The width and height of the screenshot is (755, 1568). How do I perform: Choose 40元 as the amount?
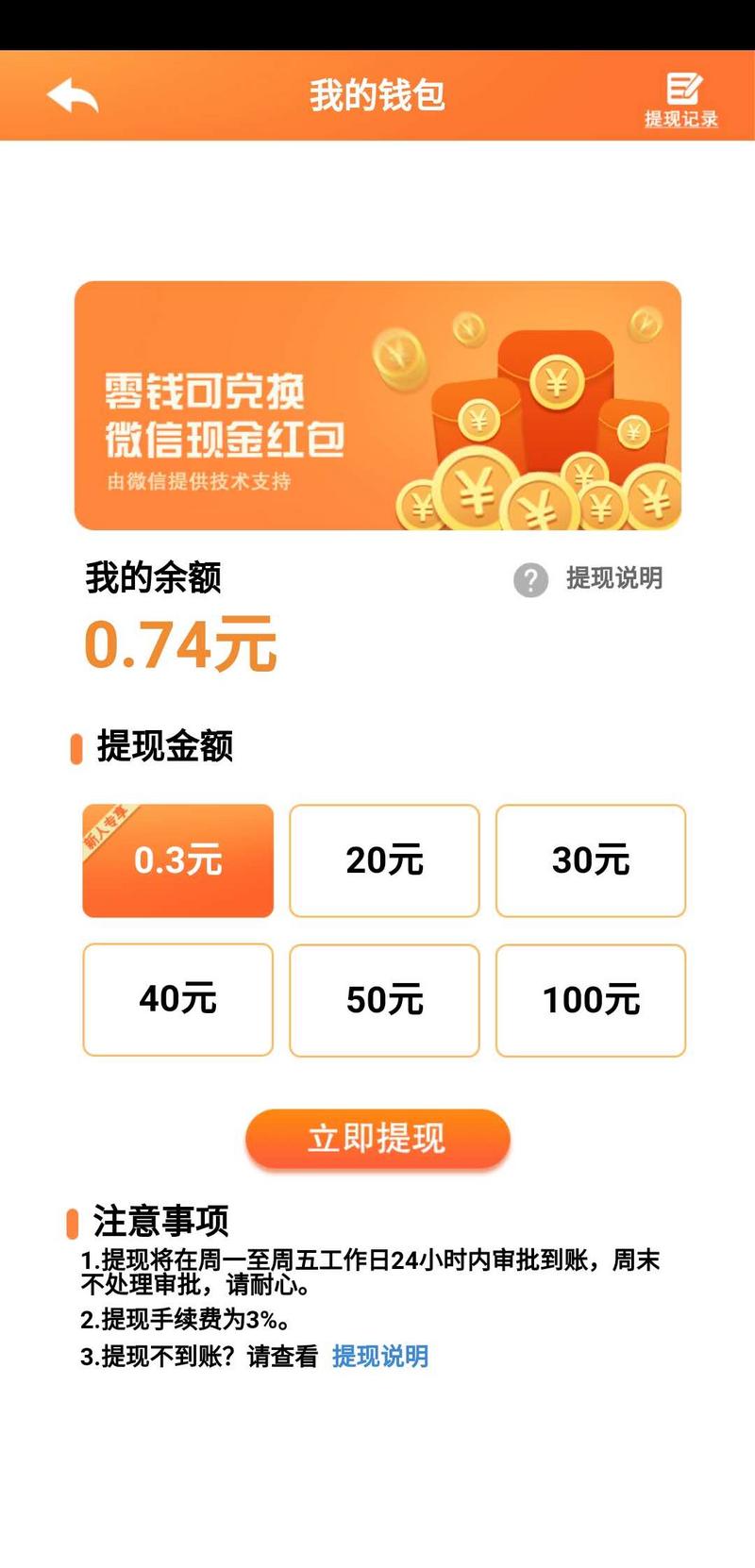[177, 999]
